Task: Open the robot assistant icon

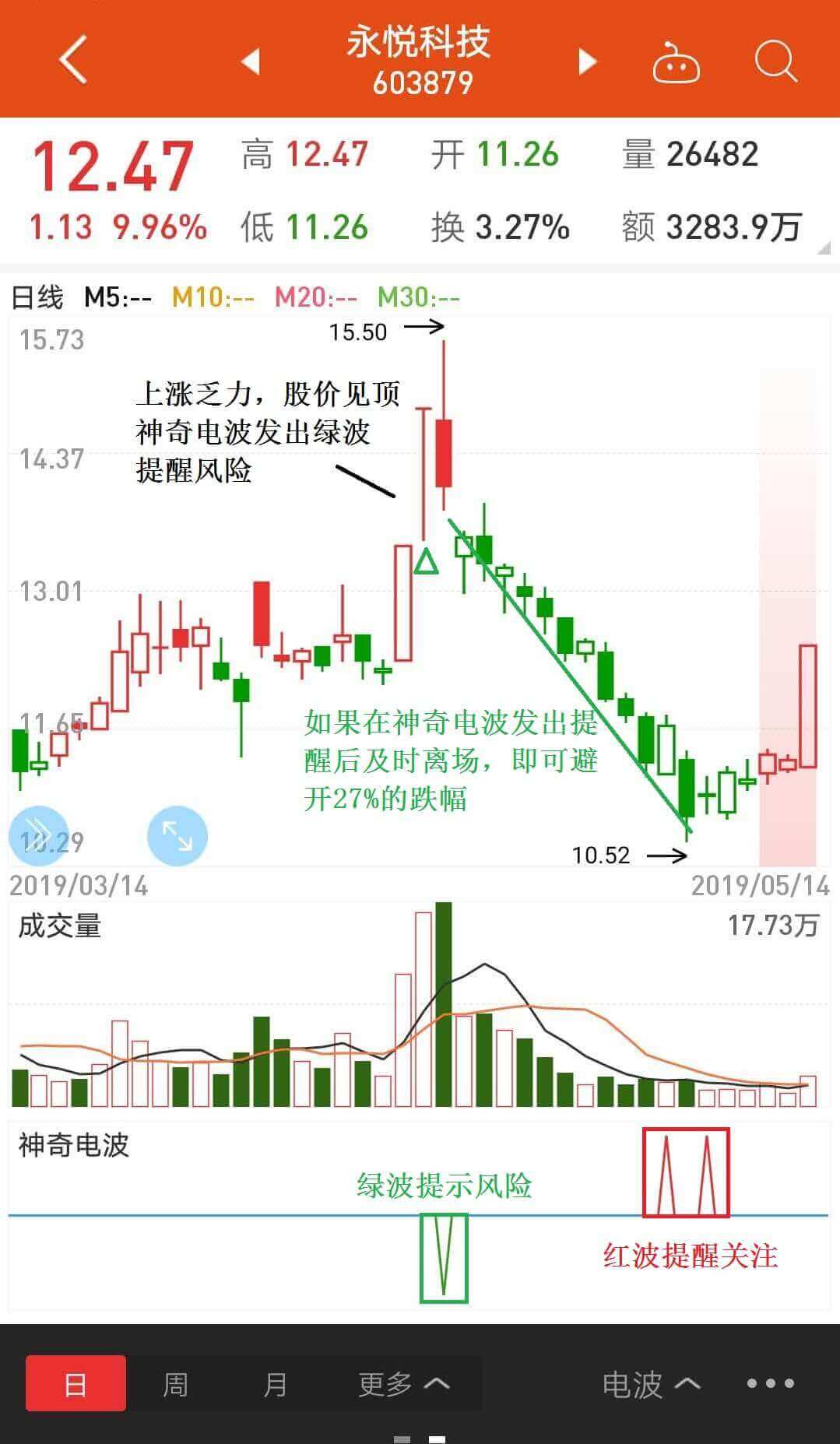Action: [x=675, y=61]
